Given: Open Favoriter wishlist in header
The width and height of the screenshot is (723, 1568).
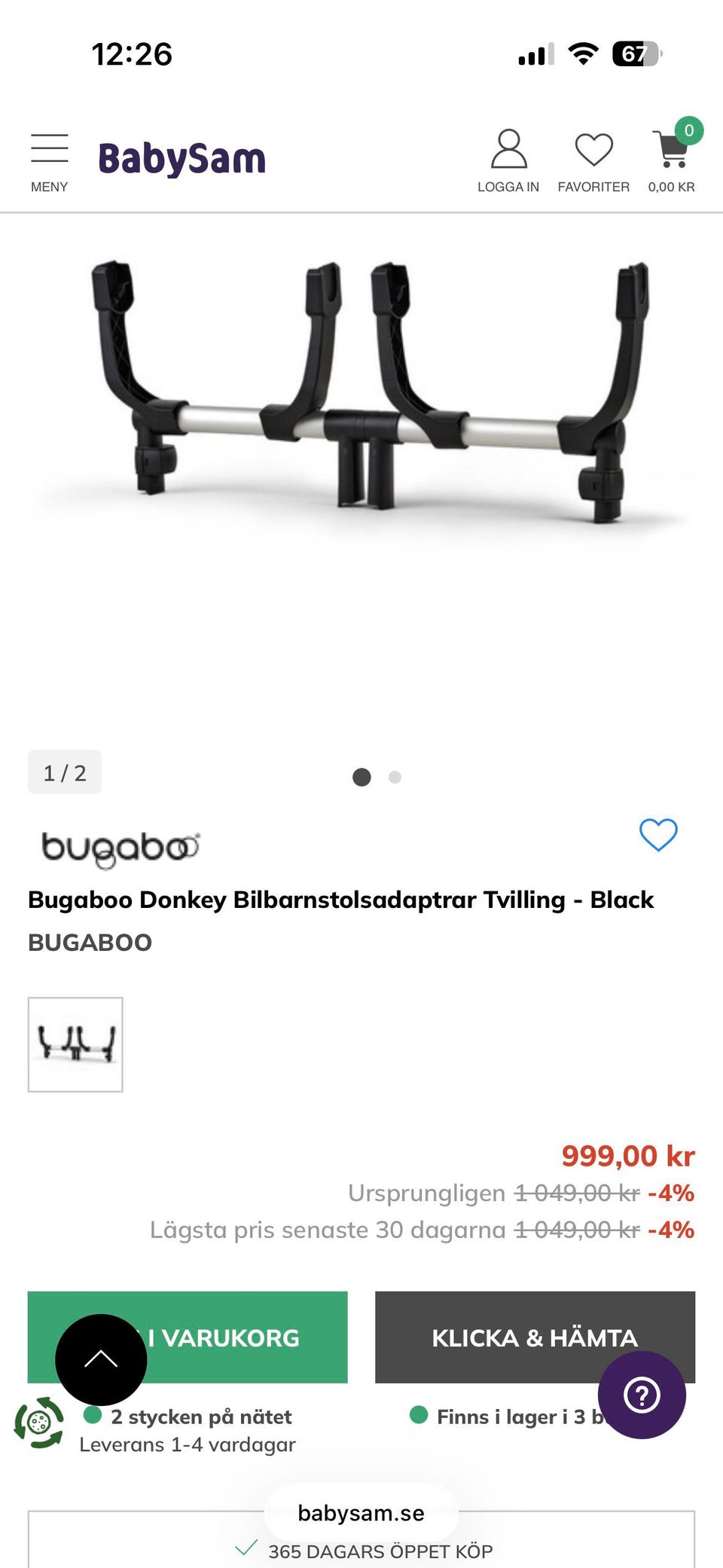Looking at the screenshot, I should [x=593, y=160].
